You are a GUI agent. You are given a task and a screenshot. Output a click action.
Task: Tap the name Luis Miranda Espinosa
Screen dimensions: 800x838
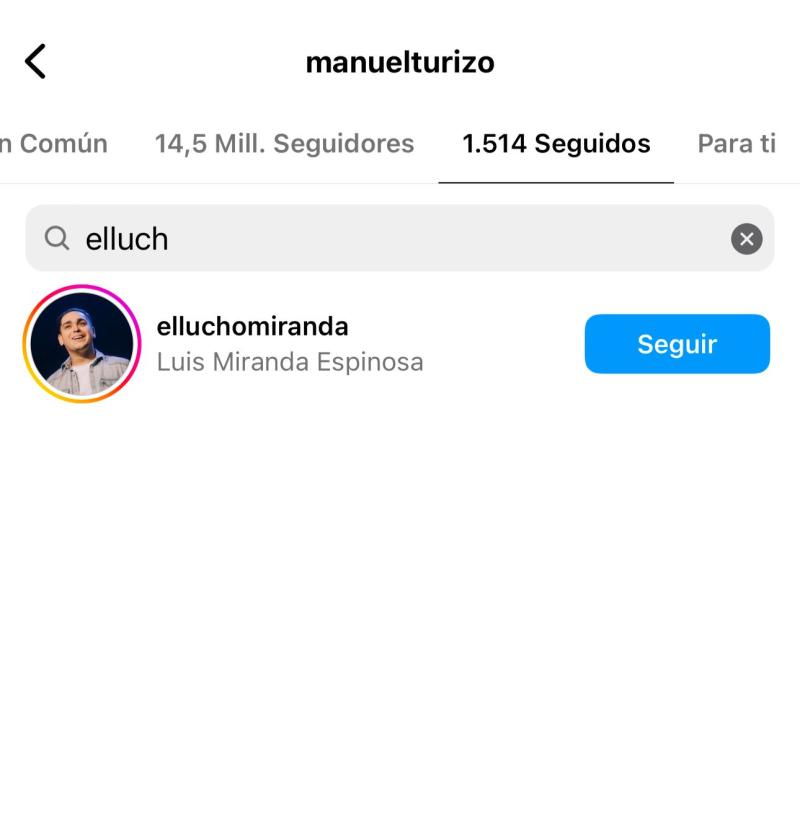click(x=291, y=362)
